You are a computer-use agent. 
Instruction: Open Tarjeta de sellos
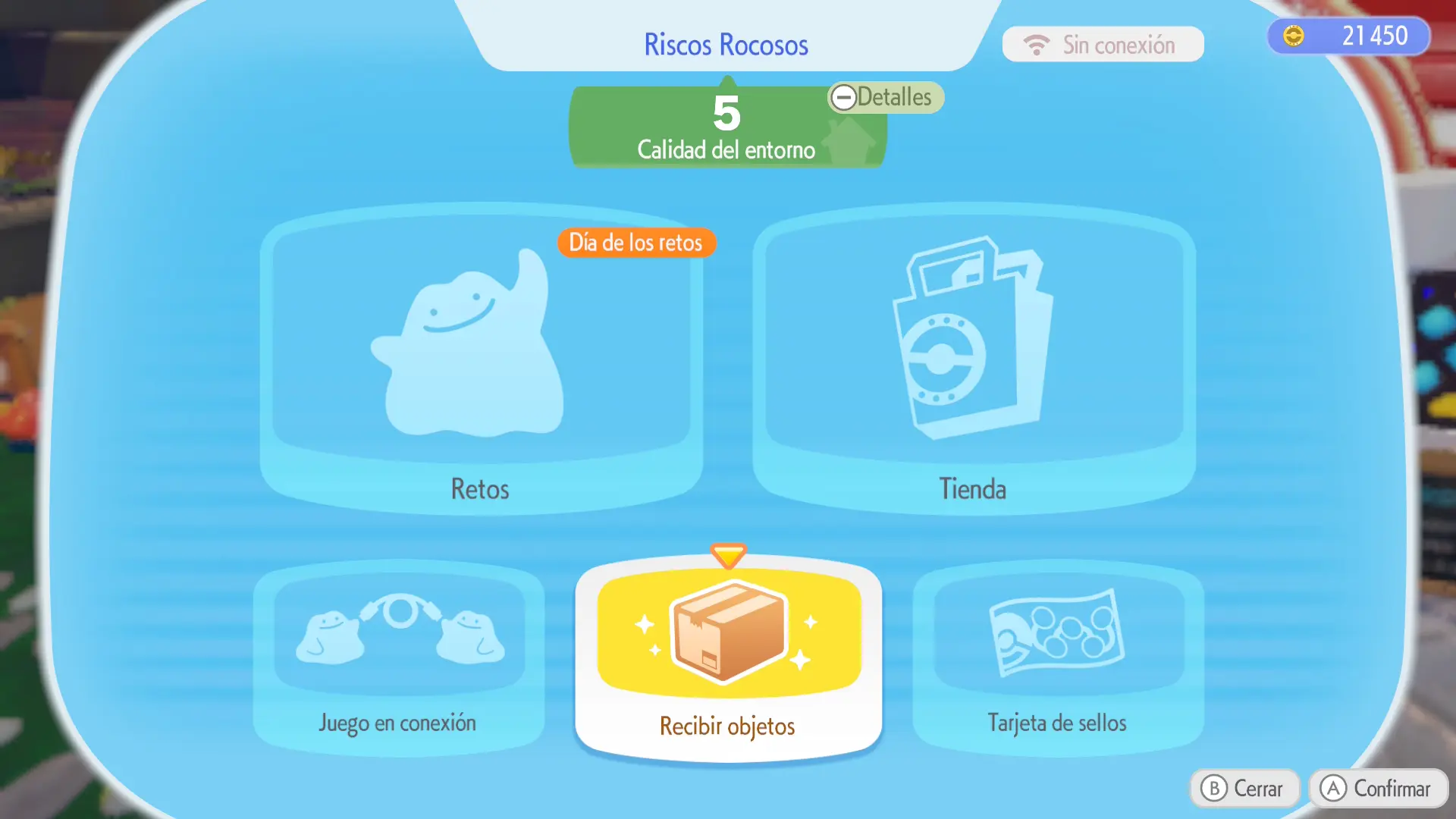coord(1057,658)
